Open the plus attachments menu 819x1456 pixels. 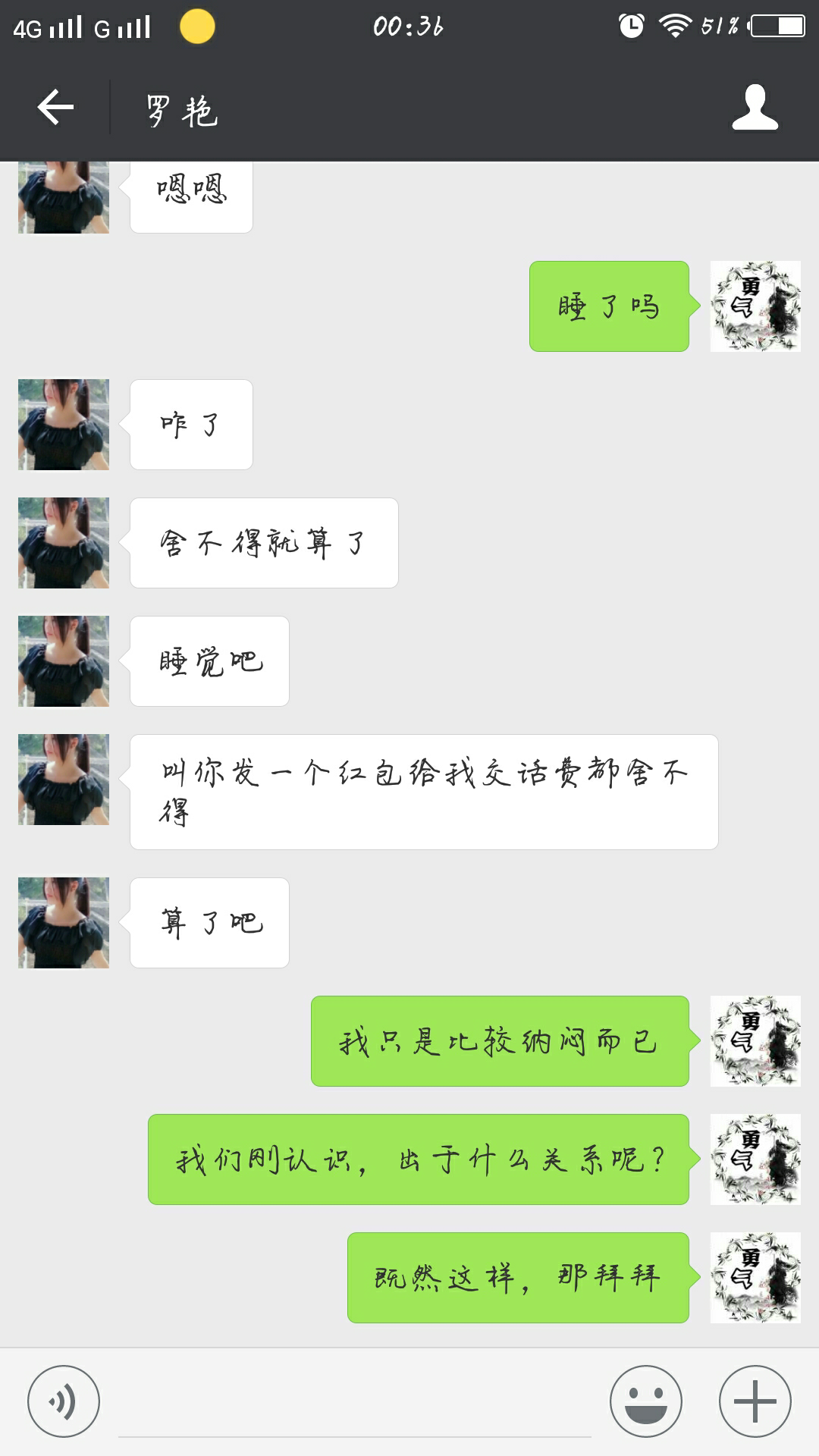[x=755, y=1401]
